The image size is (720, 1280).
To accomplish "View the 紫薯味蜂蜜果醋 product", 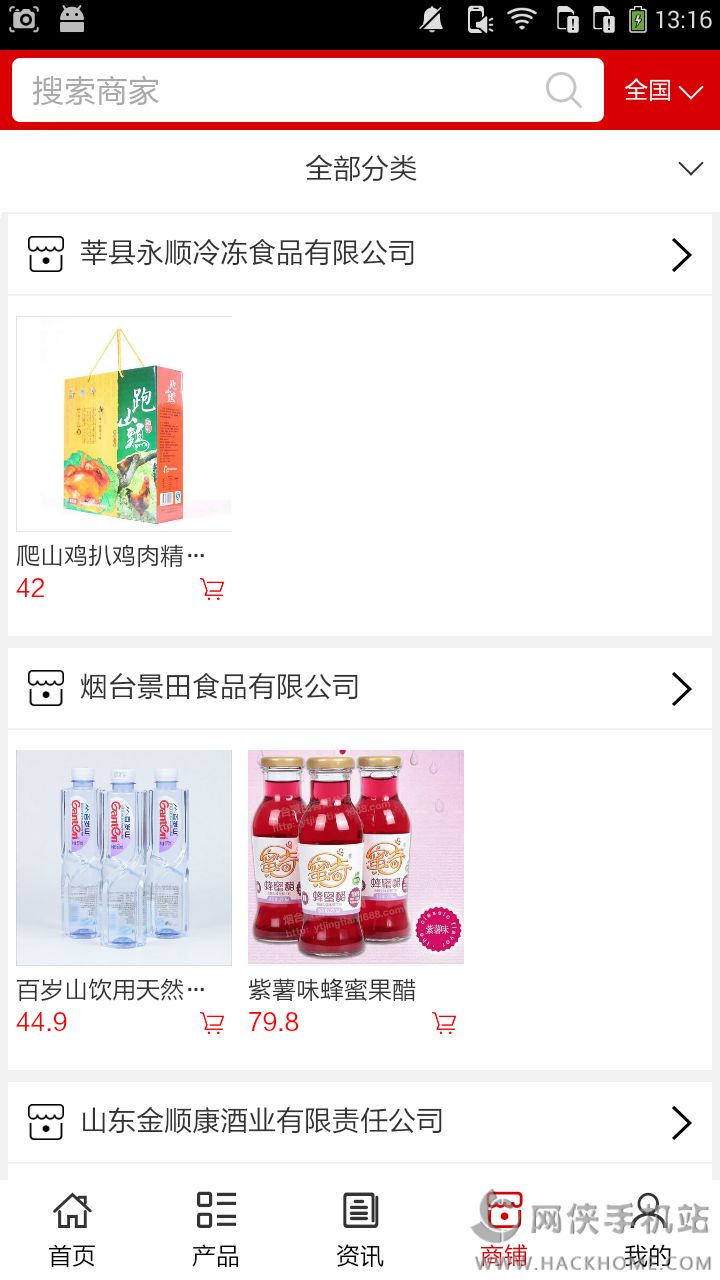I will coord(356,858).
